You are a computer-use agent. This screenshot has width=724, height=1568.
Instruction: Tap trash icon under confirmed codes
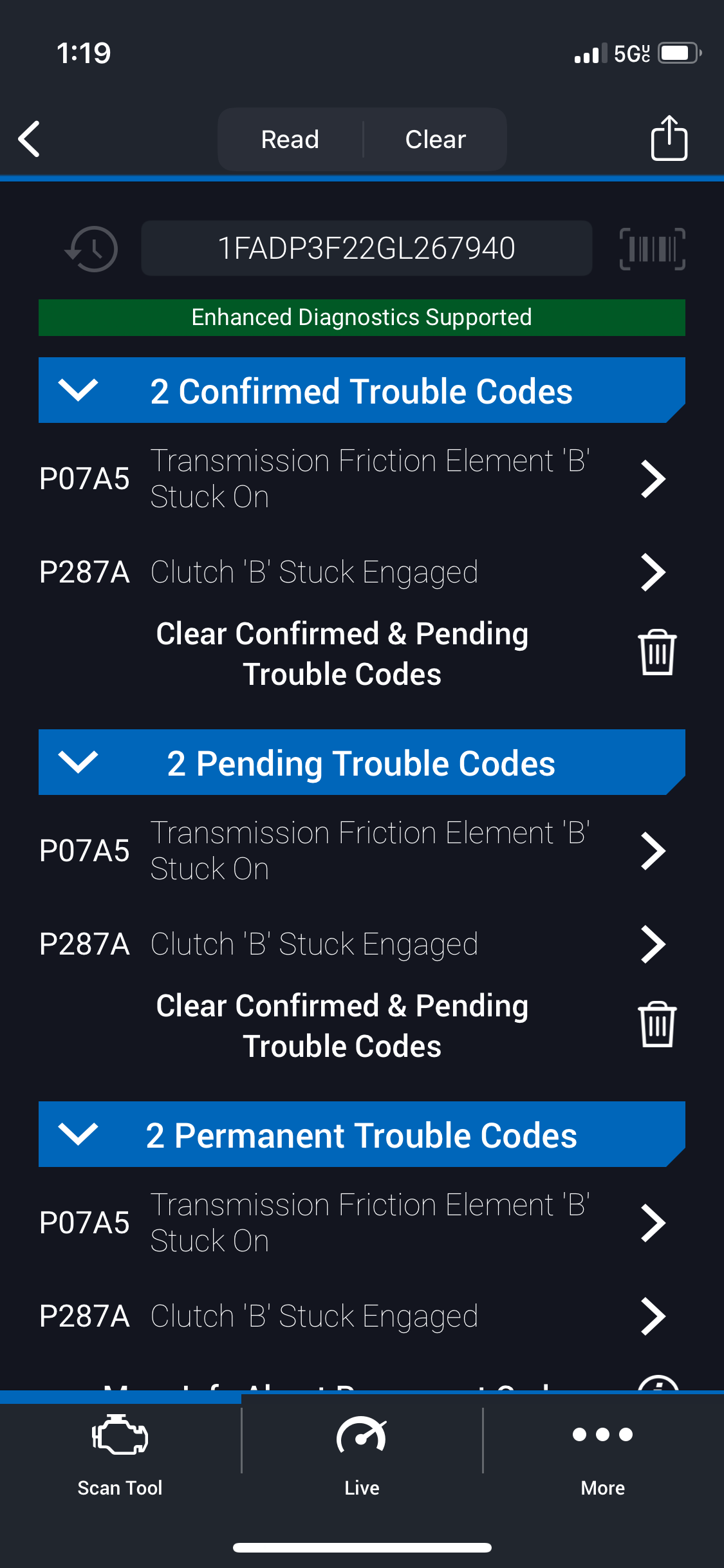[x=657, y=653]
